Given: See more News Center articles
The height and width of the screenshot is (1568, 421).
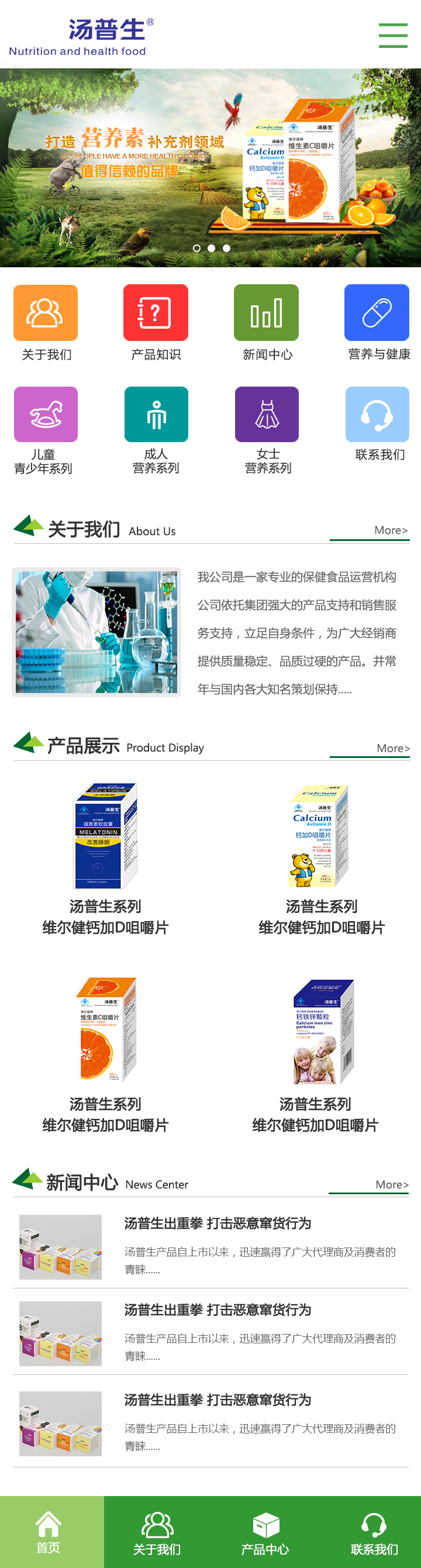Looking at the screenshot, I should pyautogui.click(x=392, y=1184).
